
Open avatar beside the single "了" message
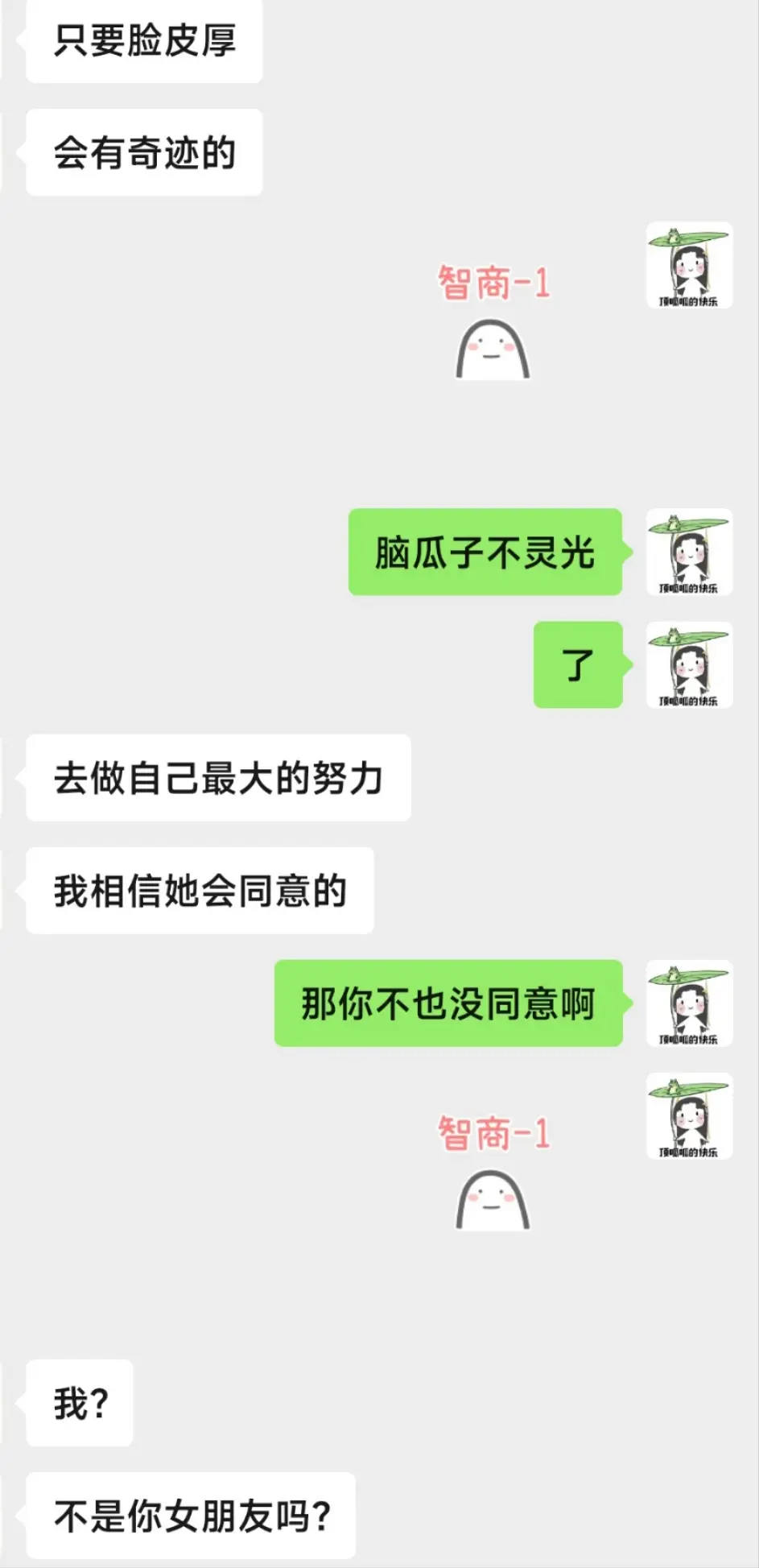click(x=689, y=665)
